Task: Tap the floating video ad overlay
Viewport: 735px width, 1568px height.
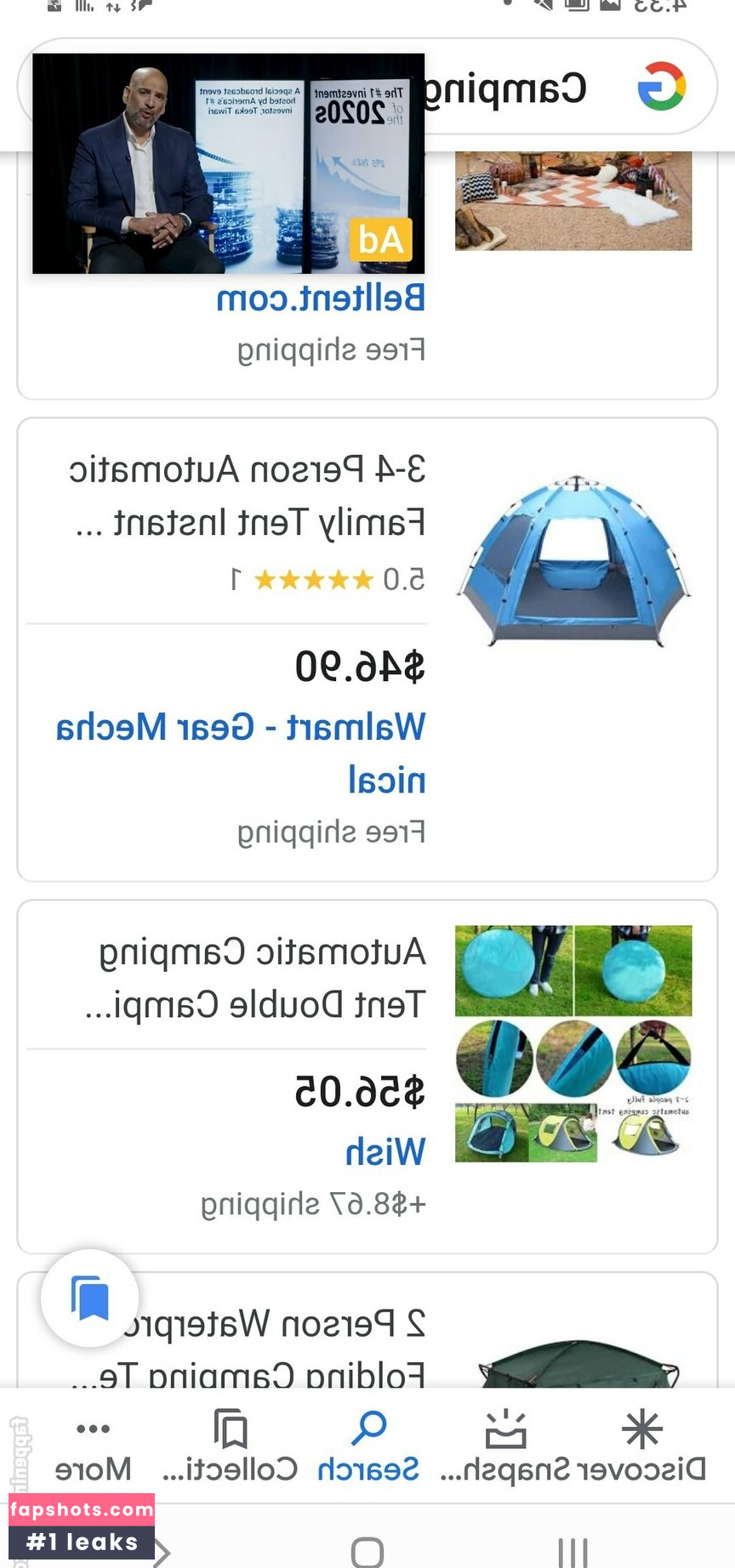Action: [x=228, y=163]
